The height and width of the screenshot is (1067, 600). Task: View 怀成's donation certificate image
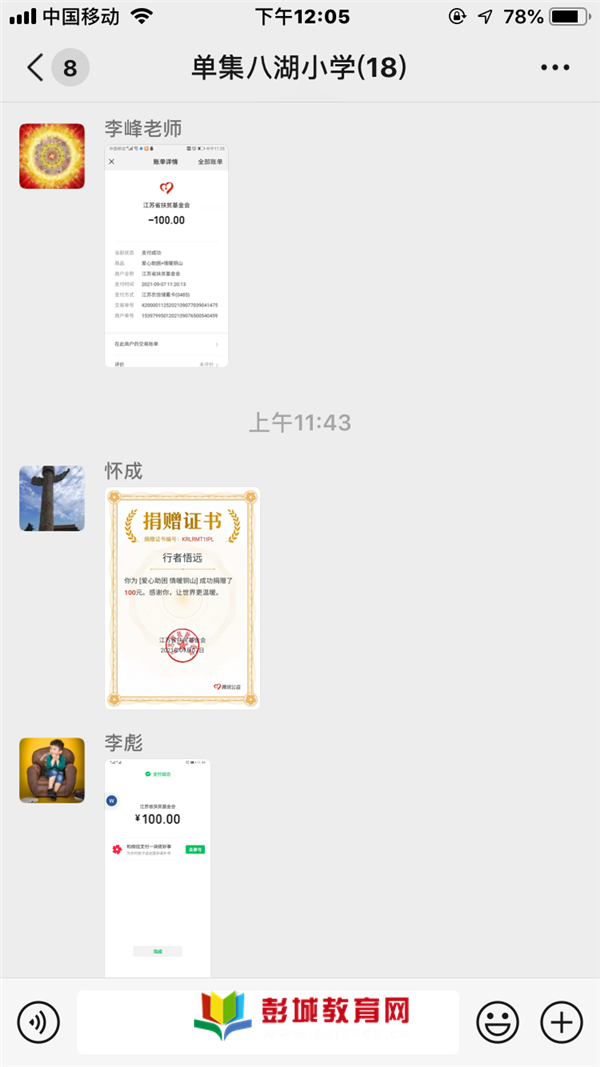pyautogui.click(x=183, y=598)
